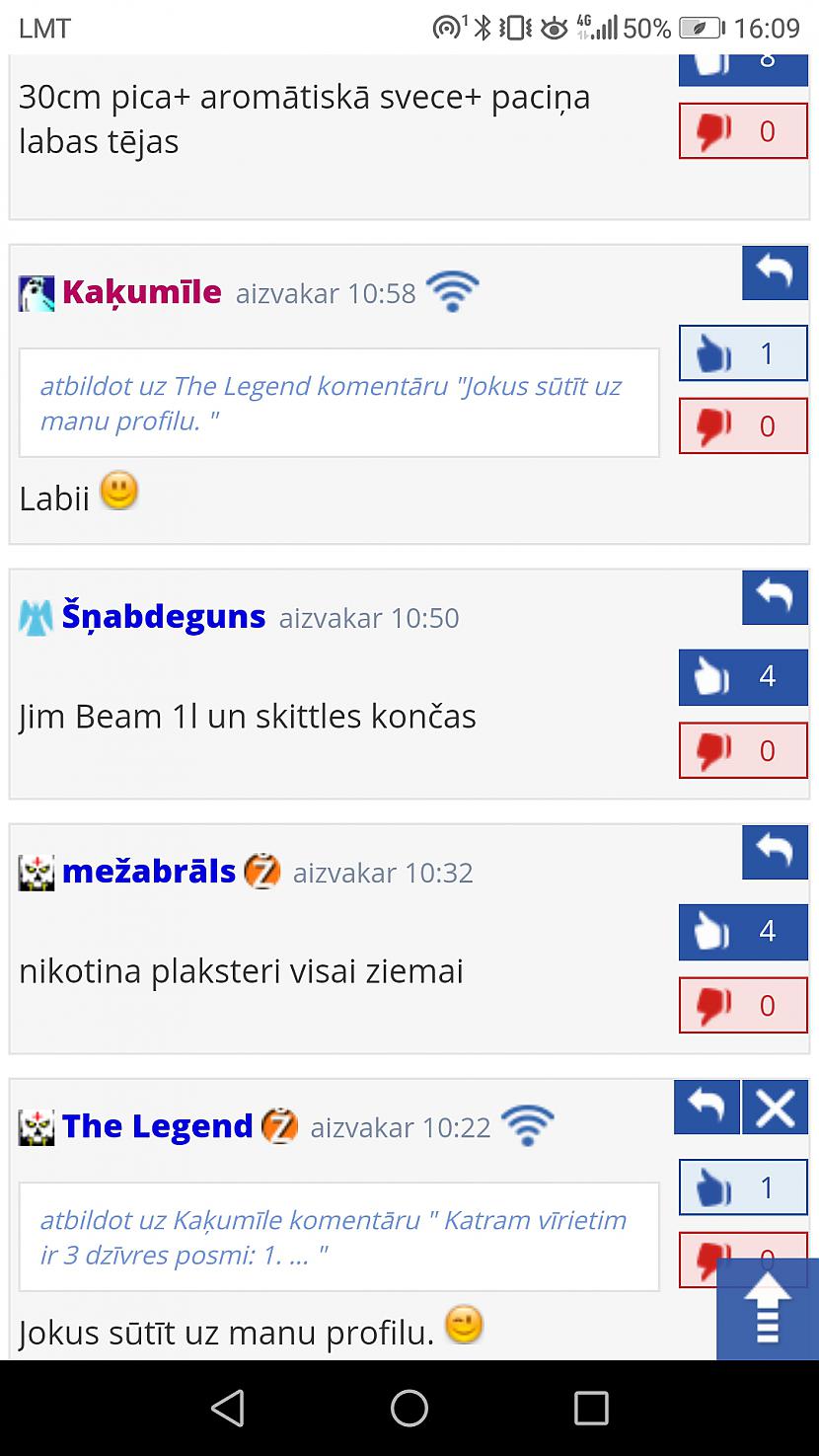Like the nikotina plaksteri comment
This screenshot has width=819, height=1456.
(x=742, y=932)
